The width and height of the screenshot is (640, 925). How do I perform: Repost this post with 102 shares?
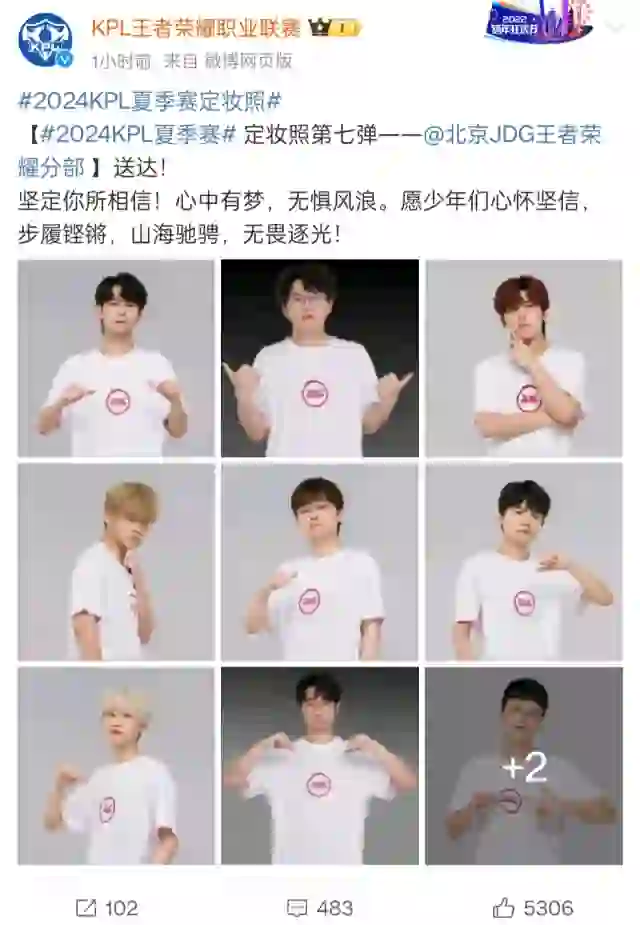(107, 907)
